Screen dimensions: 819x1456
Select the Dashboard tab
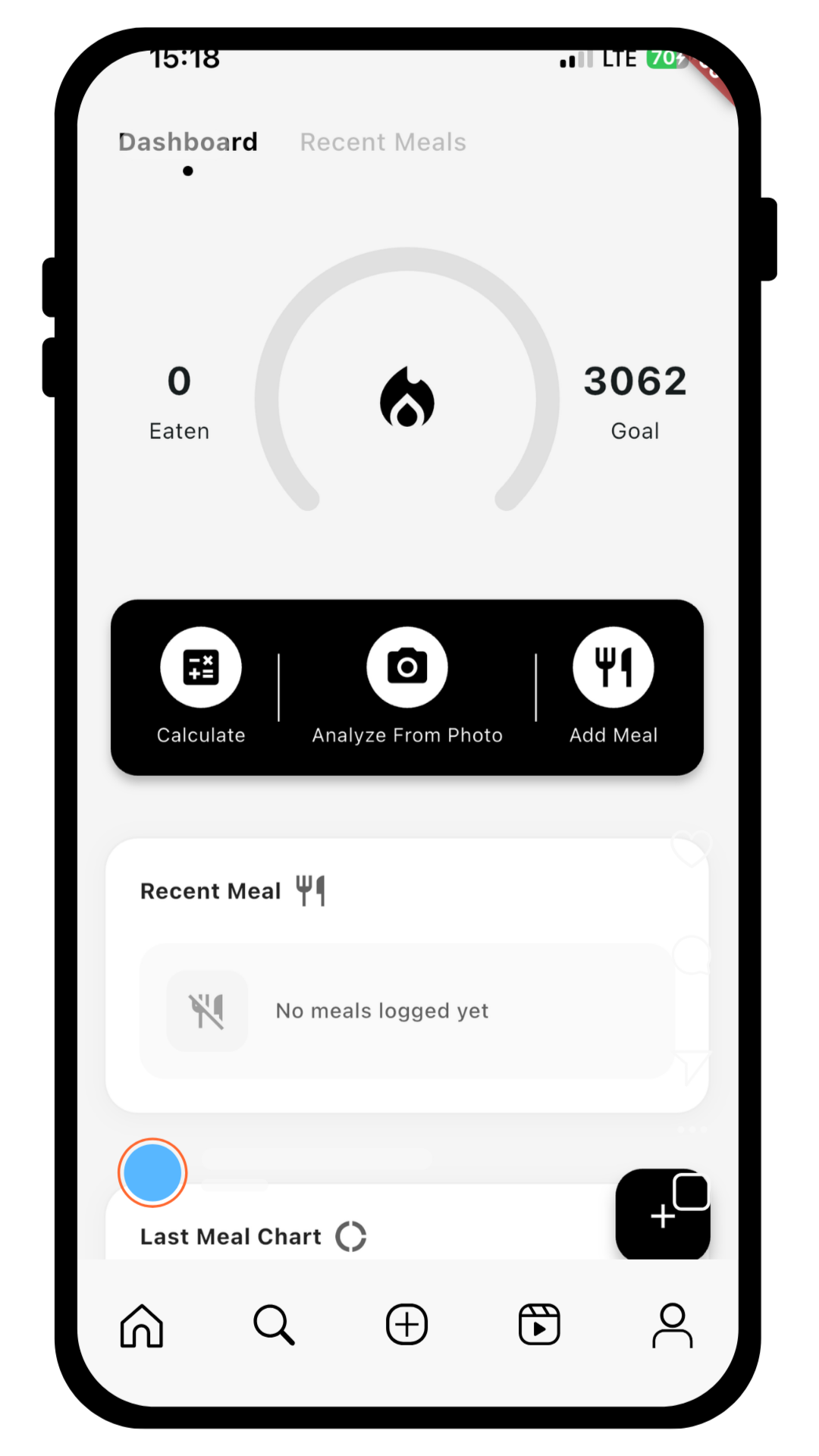coord(187,142)
